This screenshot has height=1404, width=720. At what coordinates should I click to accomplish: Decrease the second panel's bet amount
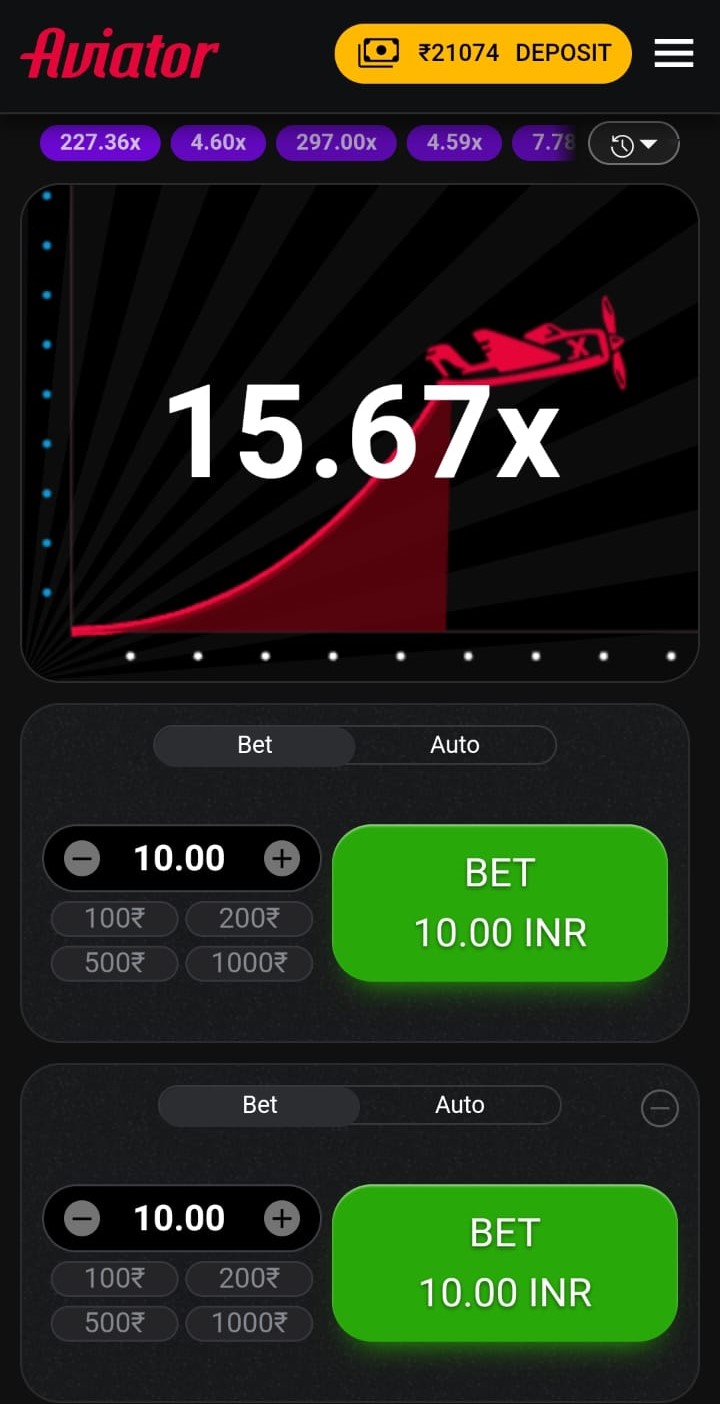[82, 1218]
